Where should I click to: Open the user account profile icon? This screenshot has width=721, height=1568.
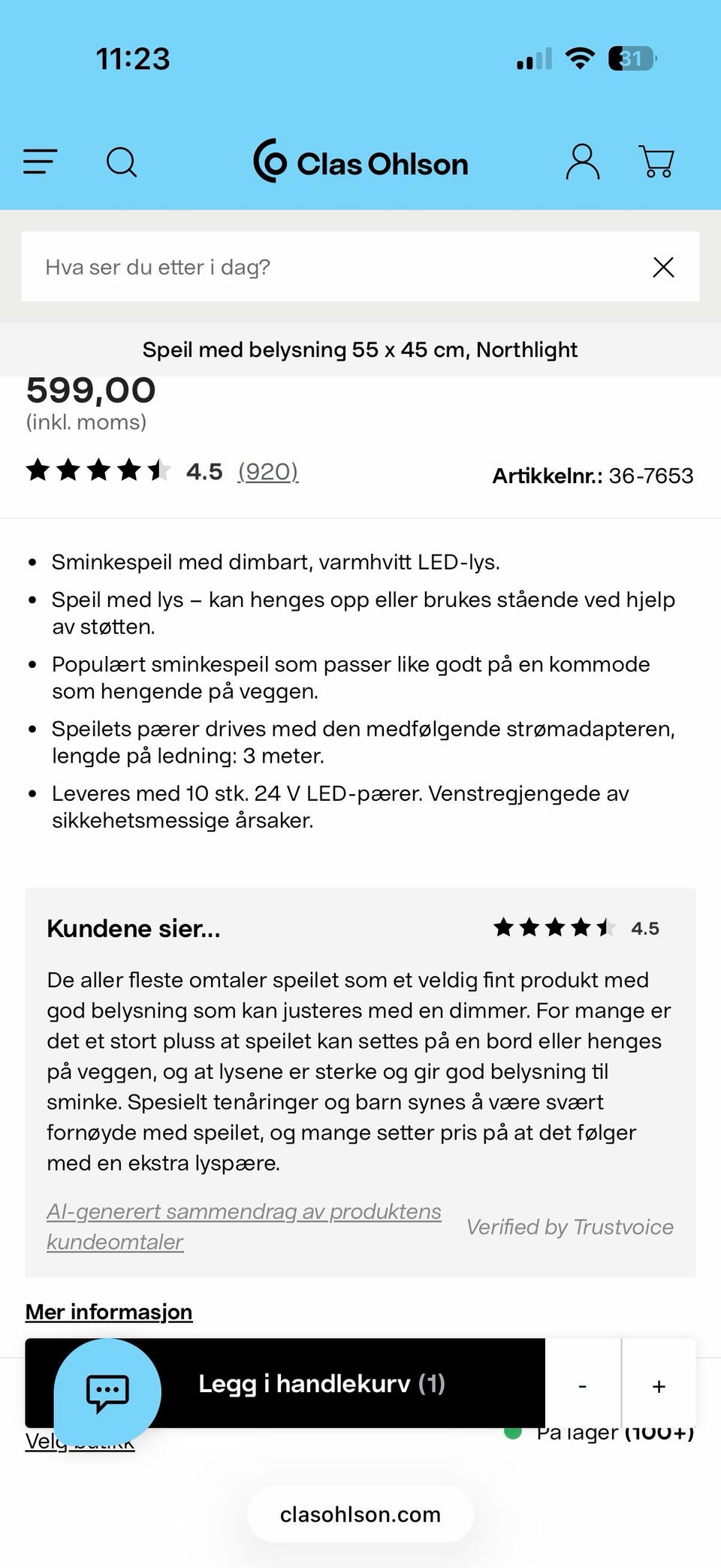click(581, 162)
